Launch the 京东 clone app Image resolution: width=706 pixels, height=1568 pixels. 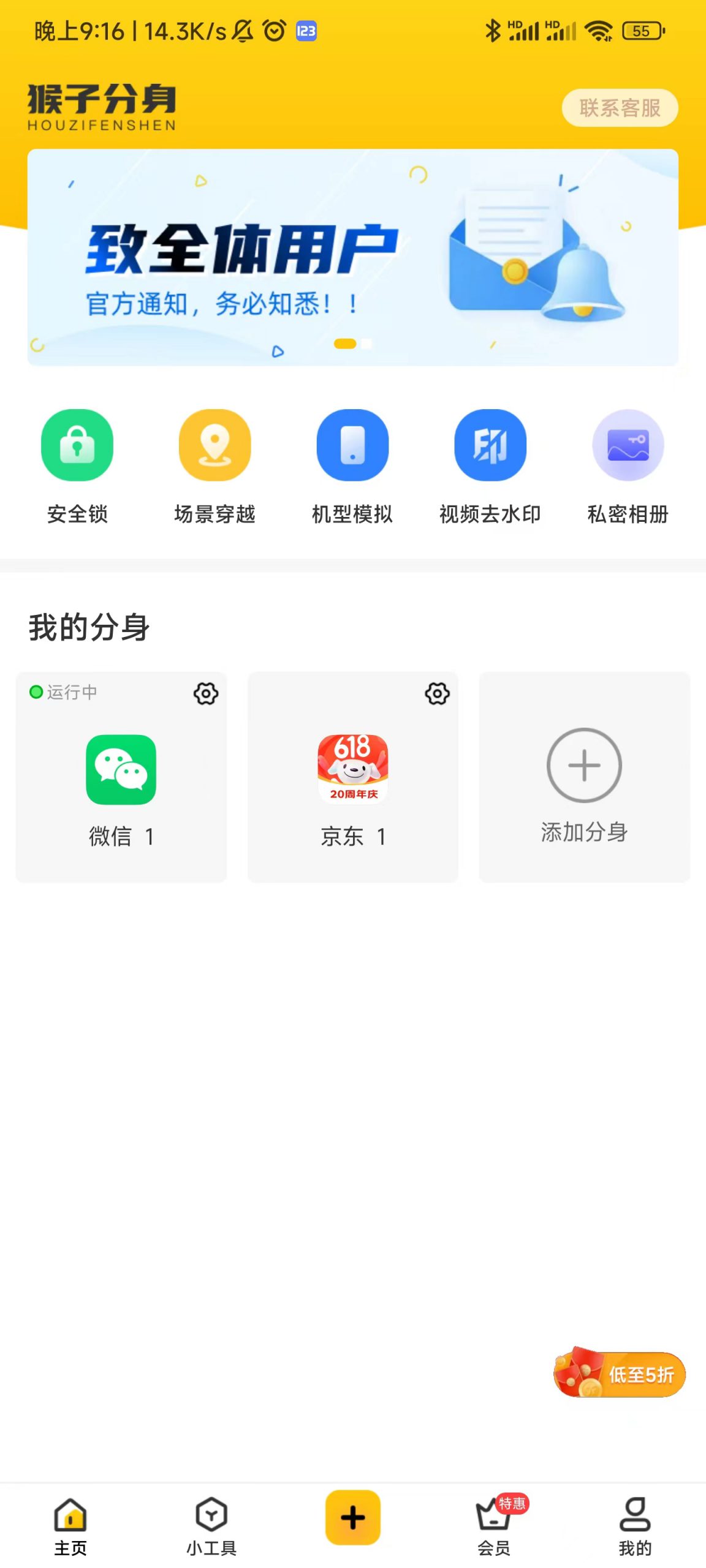(353, 772)
